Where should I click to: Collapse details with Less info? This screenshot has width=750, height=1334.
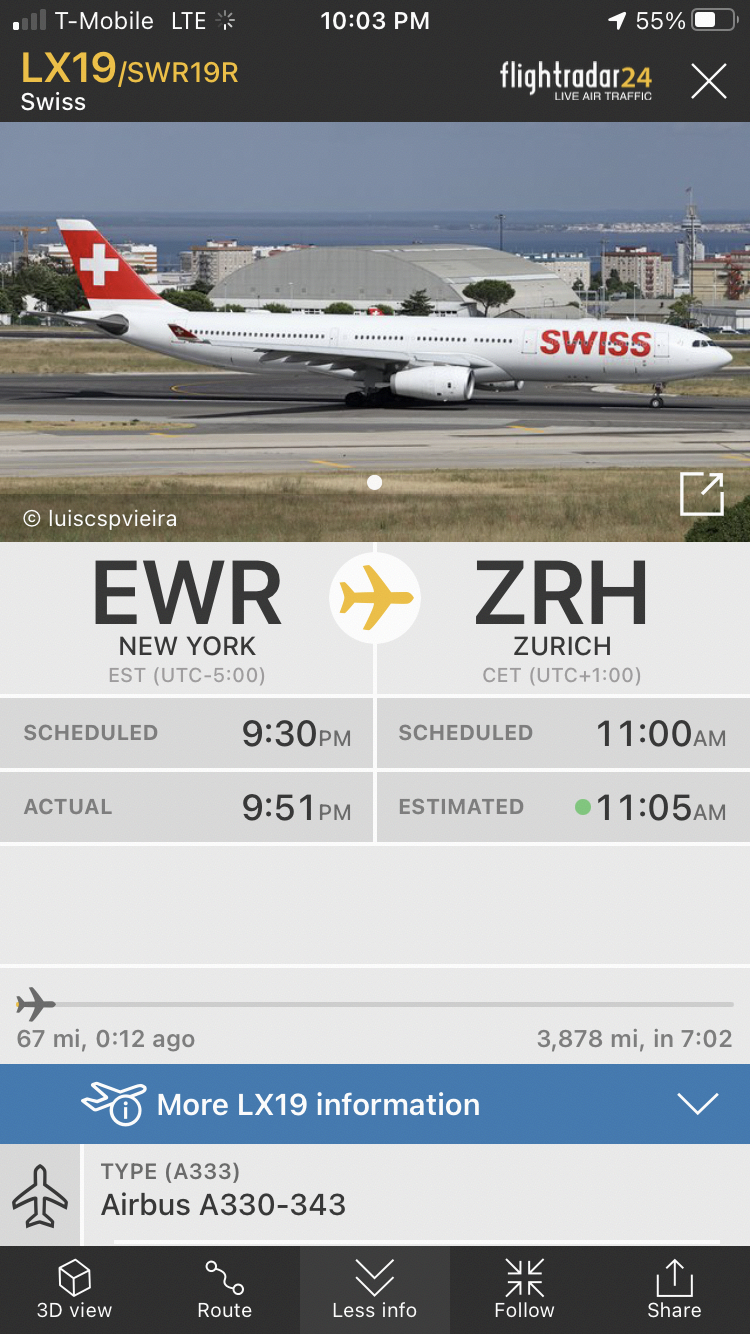375,1290
